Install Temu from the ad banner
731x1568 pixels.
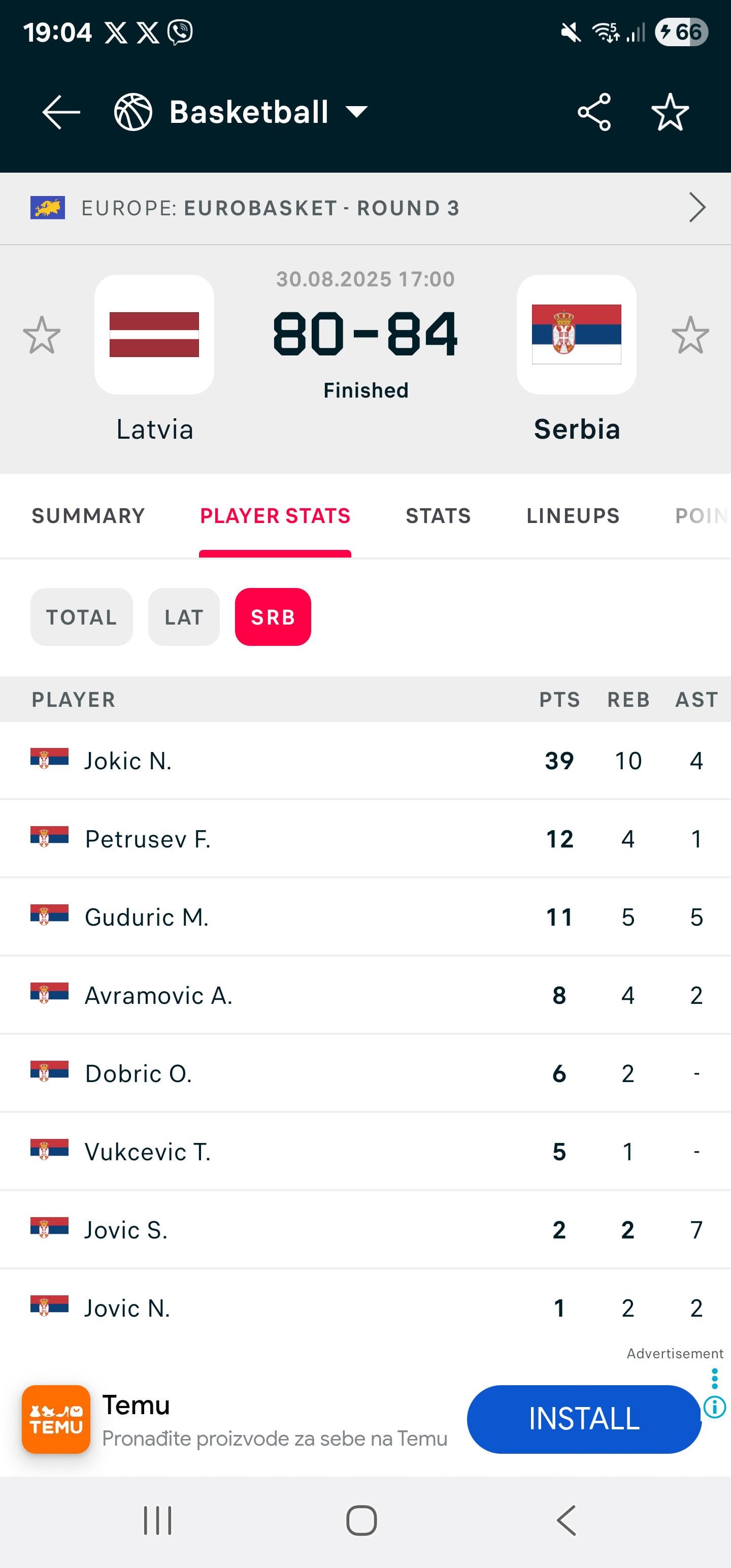click(x=584, y=1419)
